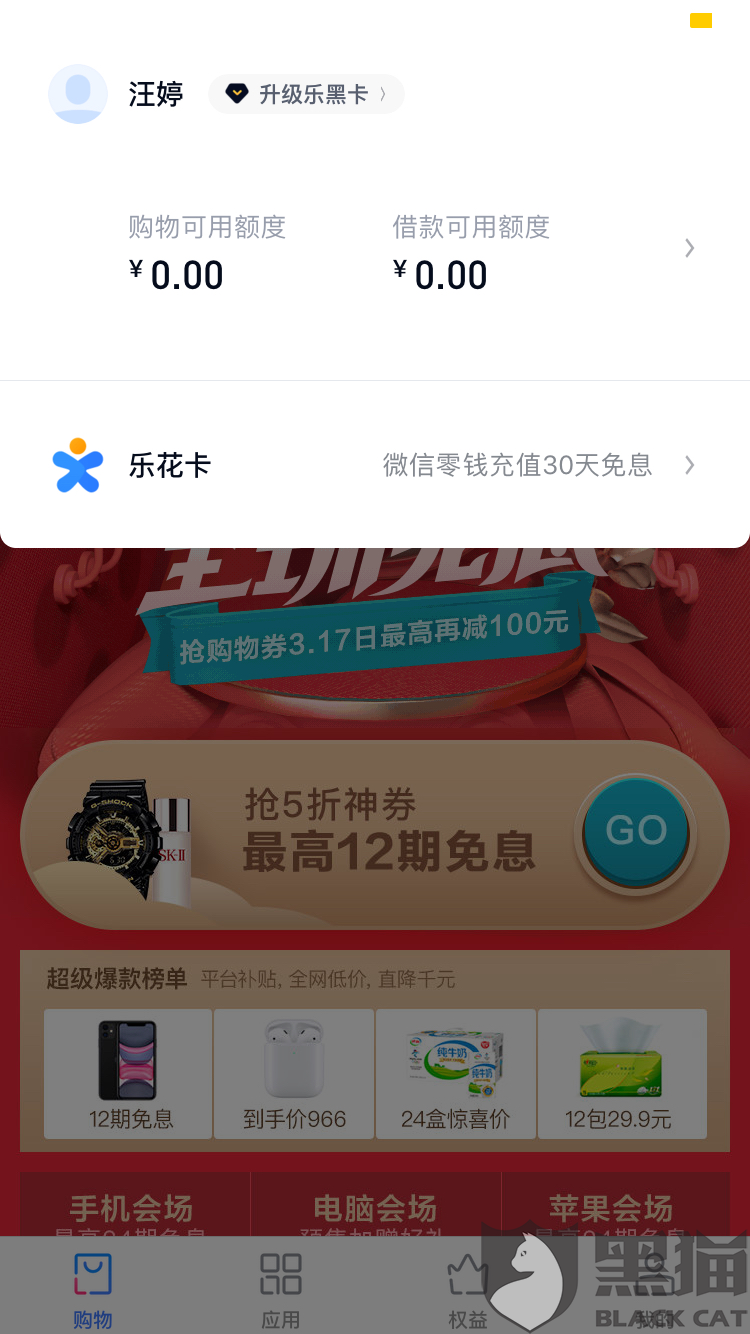Open the 苹果会场 venue

[610, 1208]
